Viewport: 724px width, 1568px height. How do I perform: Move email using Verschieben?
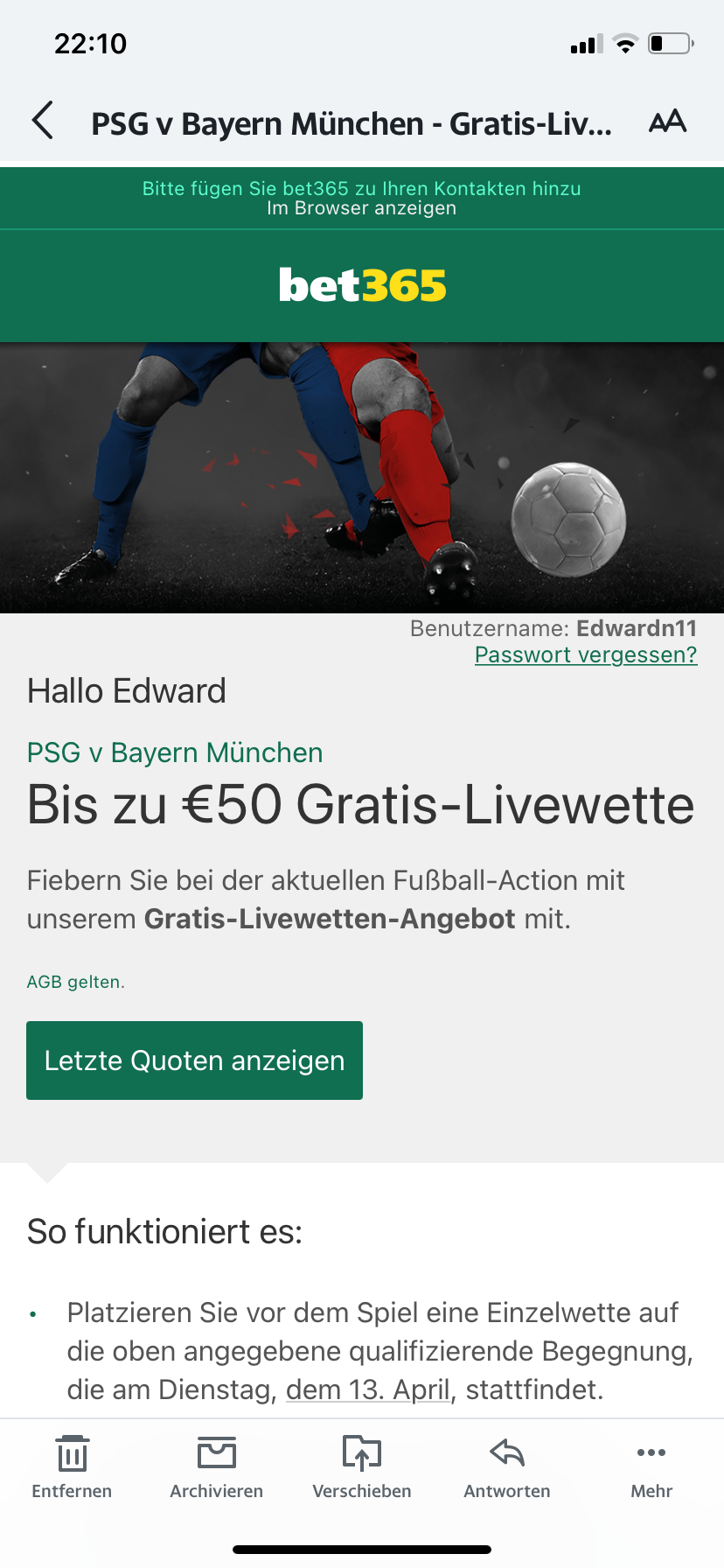point(361,1466)
